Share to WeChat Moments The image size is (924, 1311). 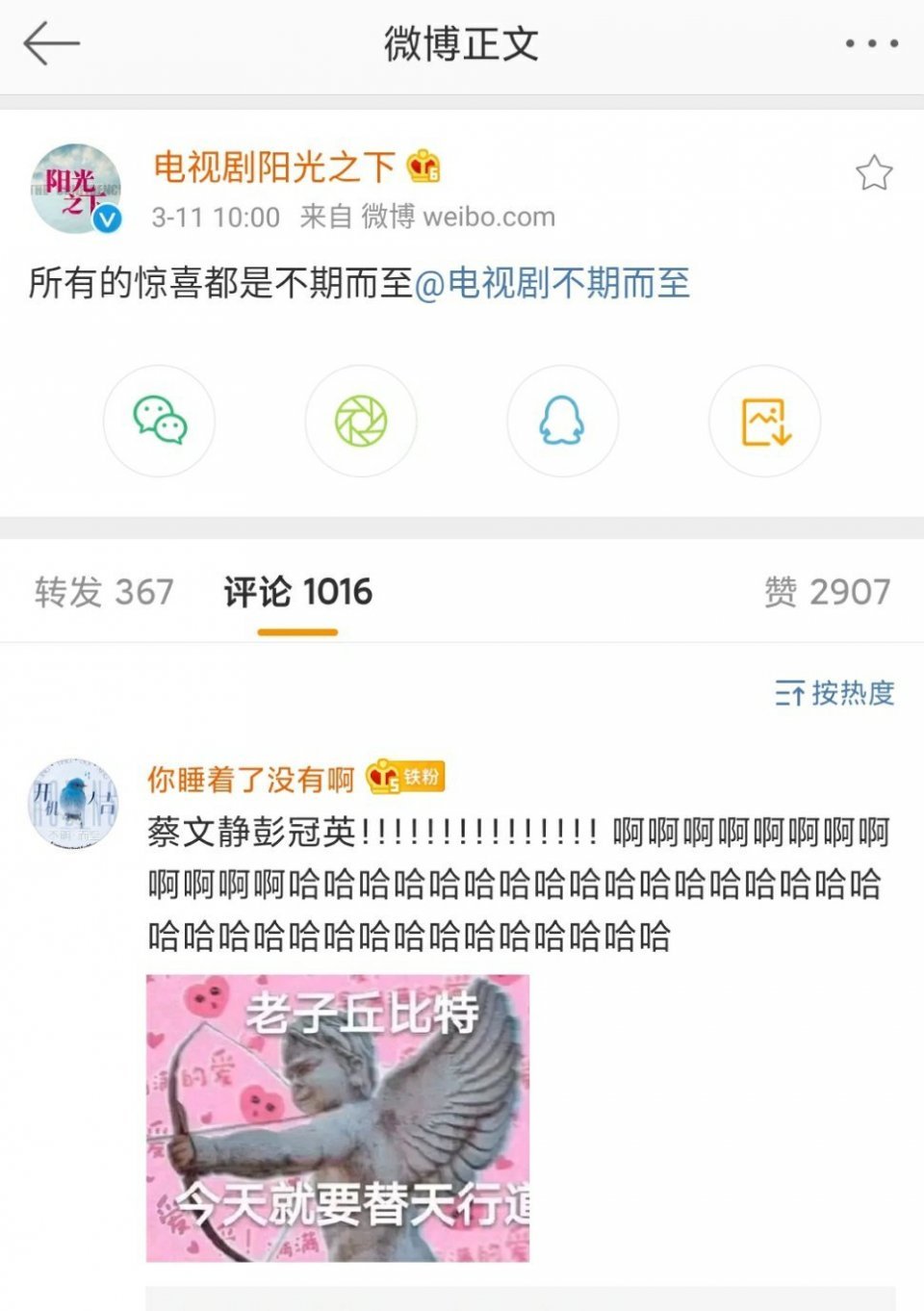point(361,421)
